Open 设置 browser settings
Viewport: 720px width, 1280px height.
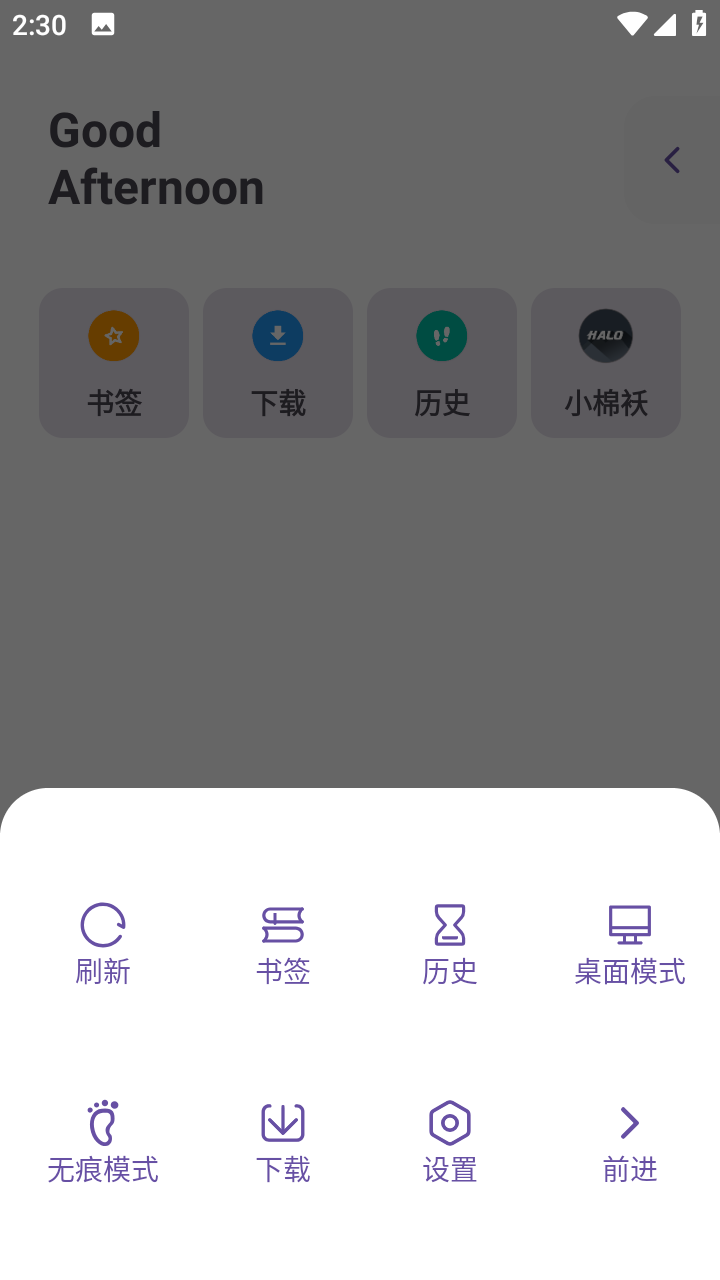click(450, 1138)
